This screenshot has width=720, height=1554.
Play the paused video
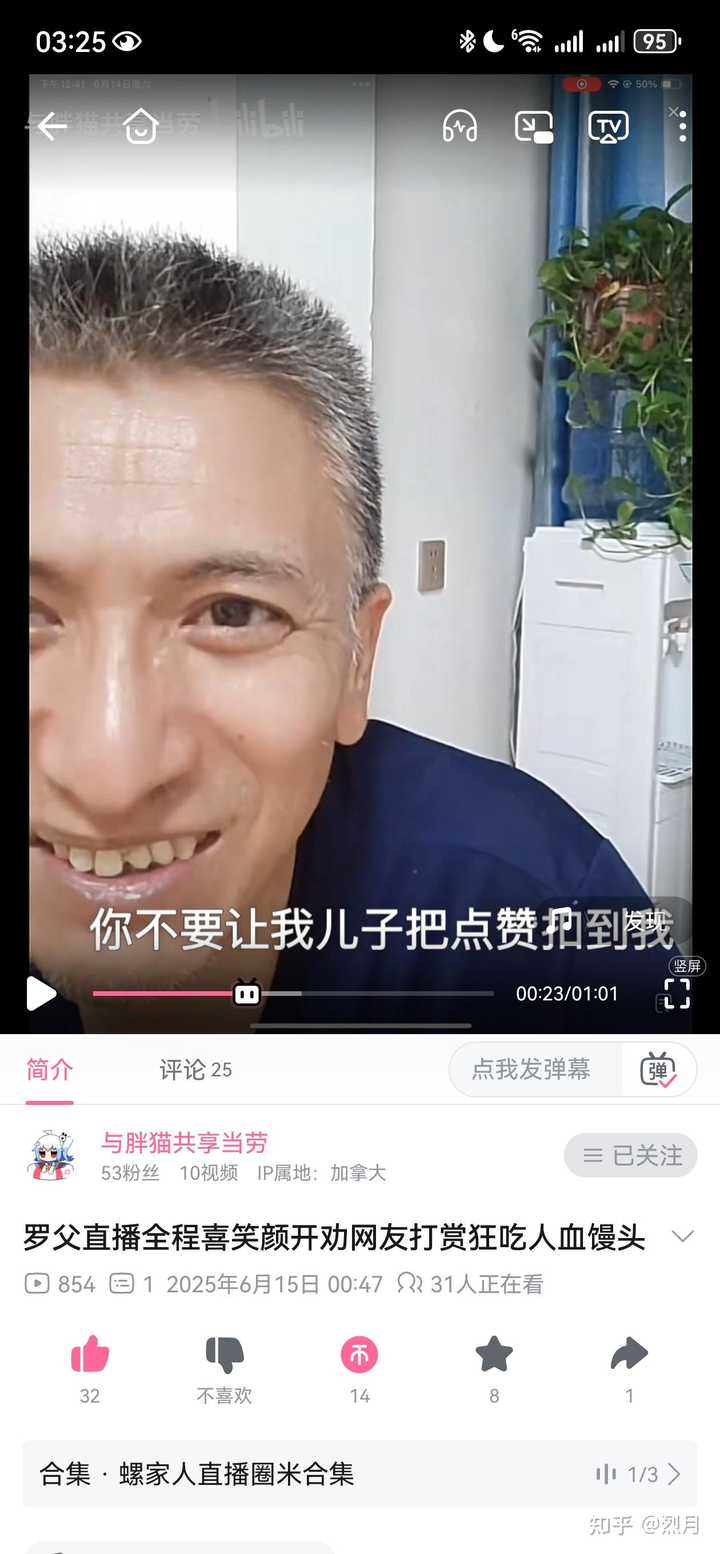tap(40, 993)
